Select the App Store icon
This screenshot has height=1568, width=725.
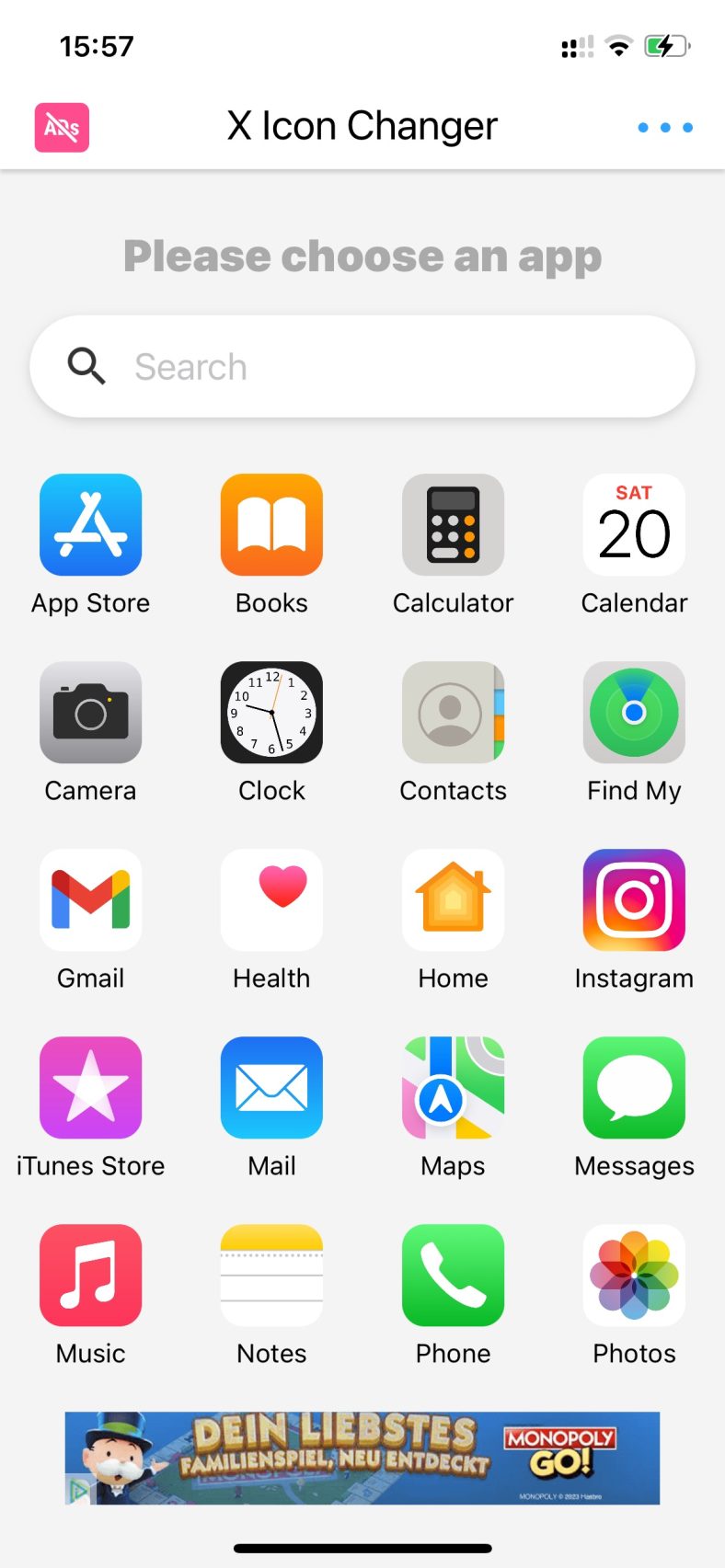coord(90,525)
